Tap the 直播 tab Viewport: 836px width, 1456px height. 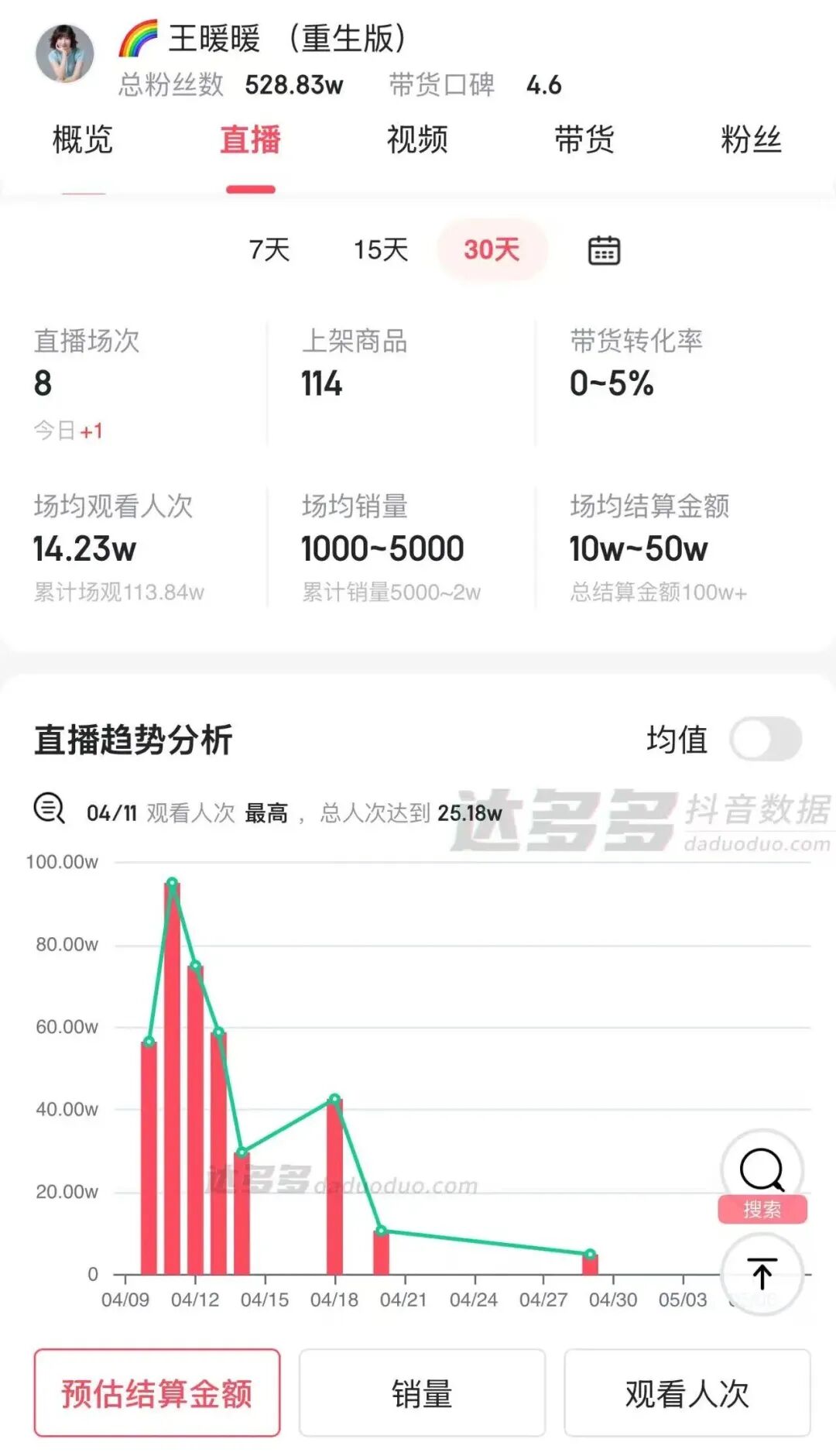[250, 140]
